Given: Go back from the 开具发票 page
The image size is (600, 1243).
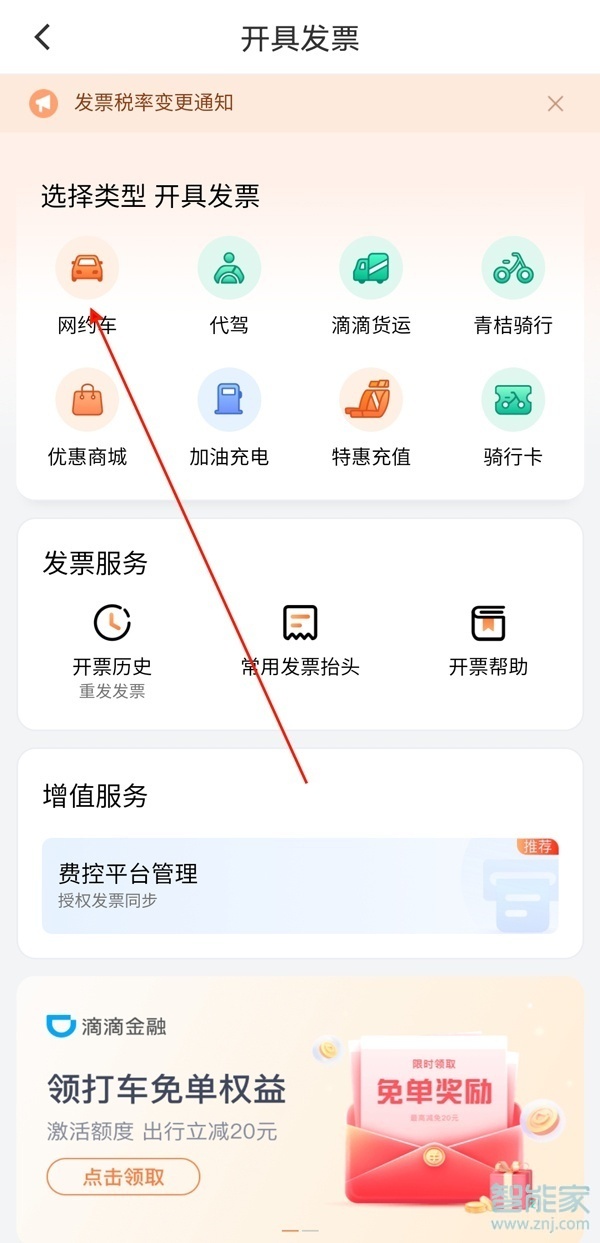Looking at the screenshot, I should (x=42, y=38).
